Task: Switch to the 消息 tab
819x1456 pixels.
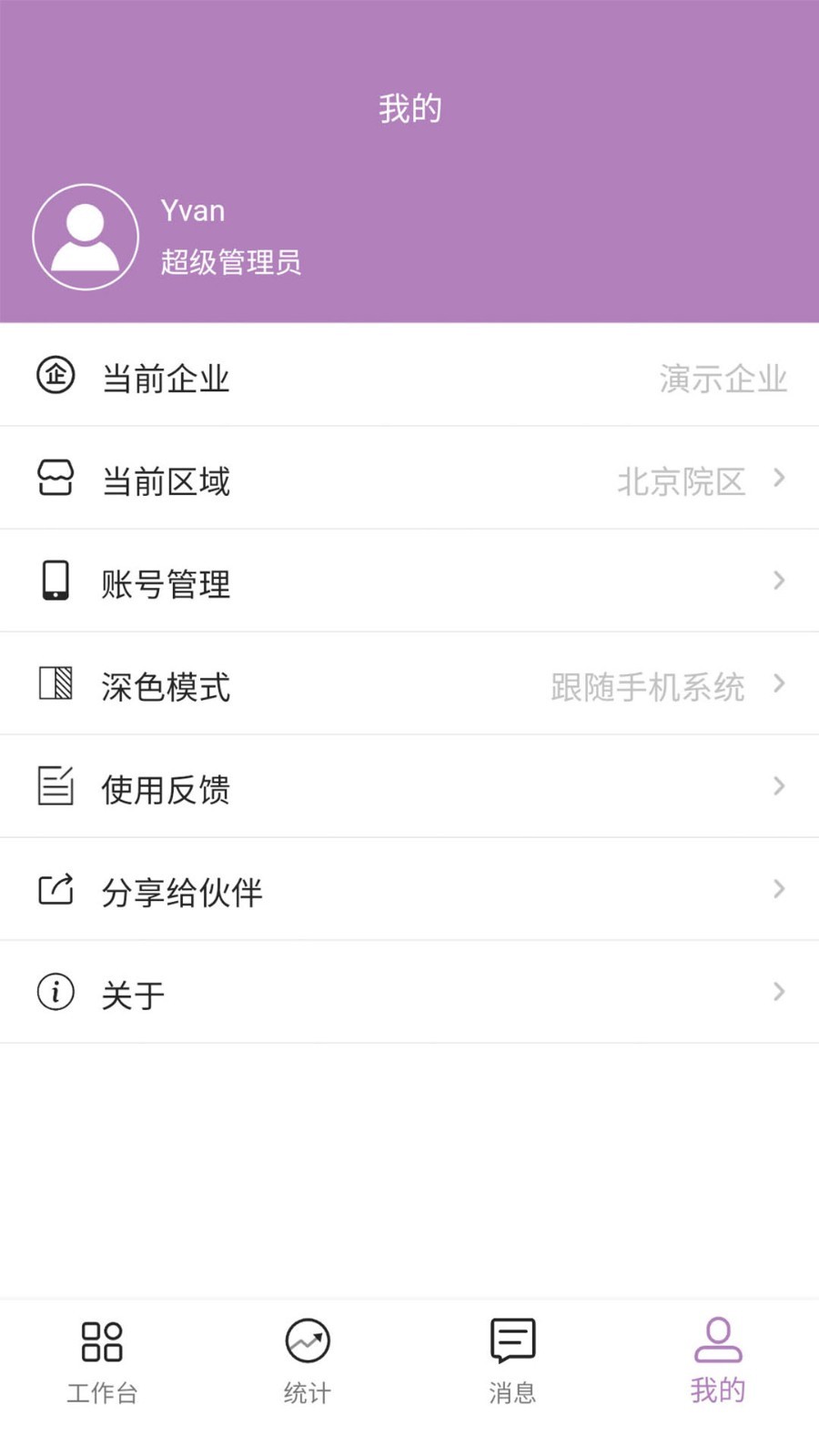Action: (512, 1360)
